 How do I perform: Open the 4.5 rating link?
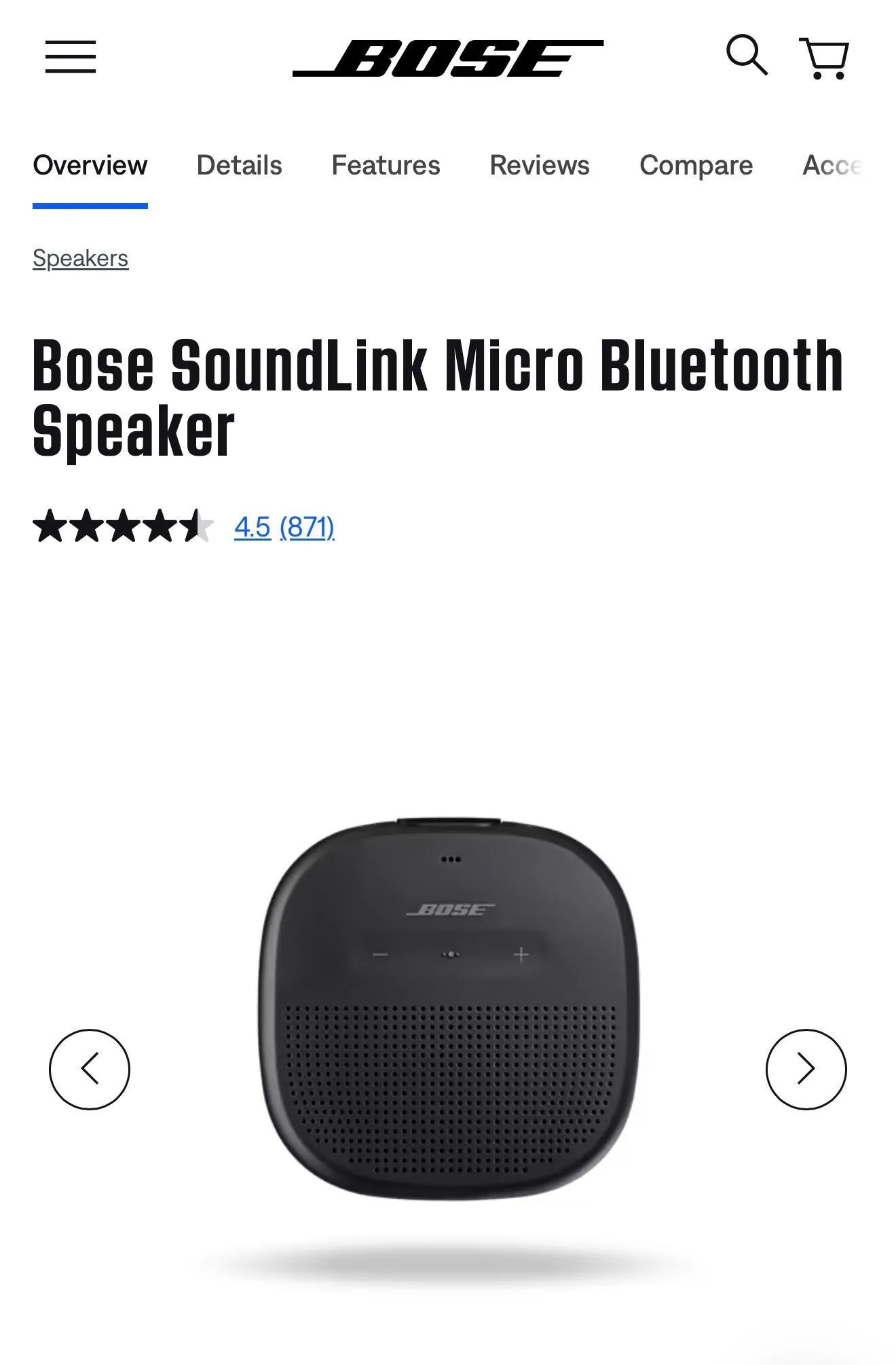[x=252, y=527]
